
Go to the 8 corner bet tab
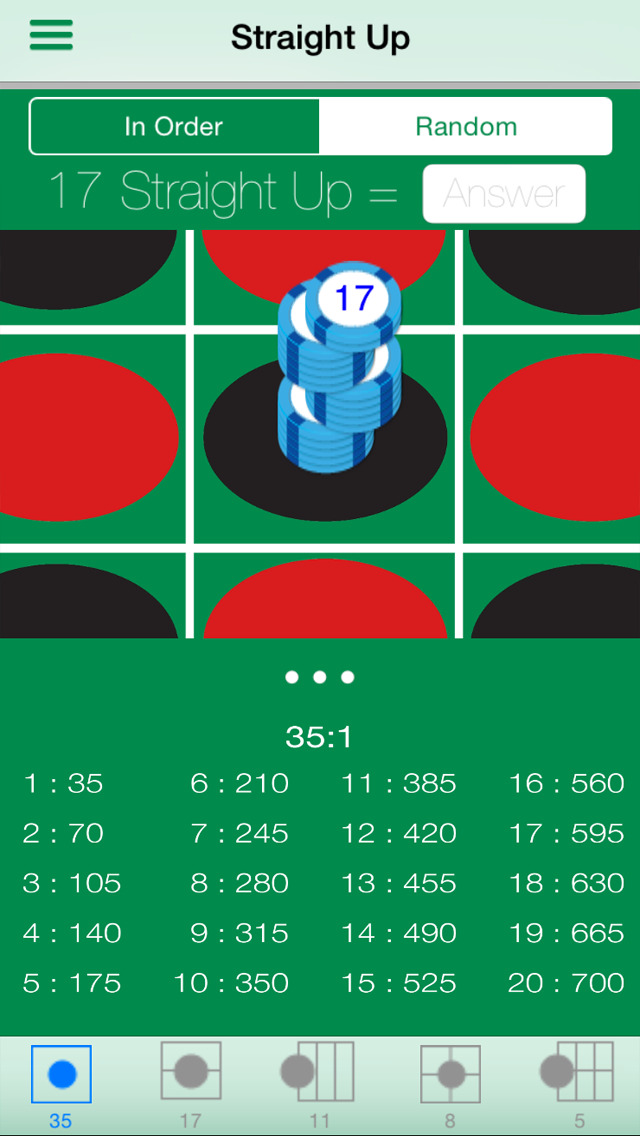[x=450, y=1084]
